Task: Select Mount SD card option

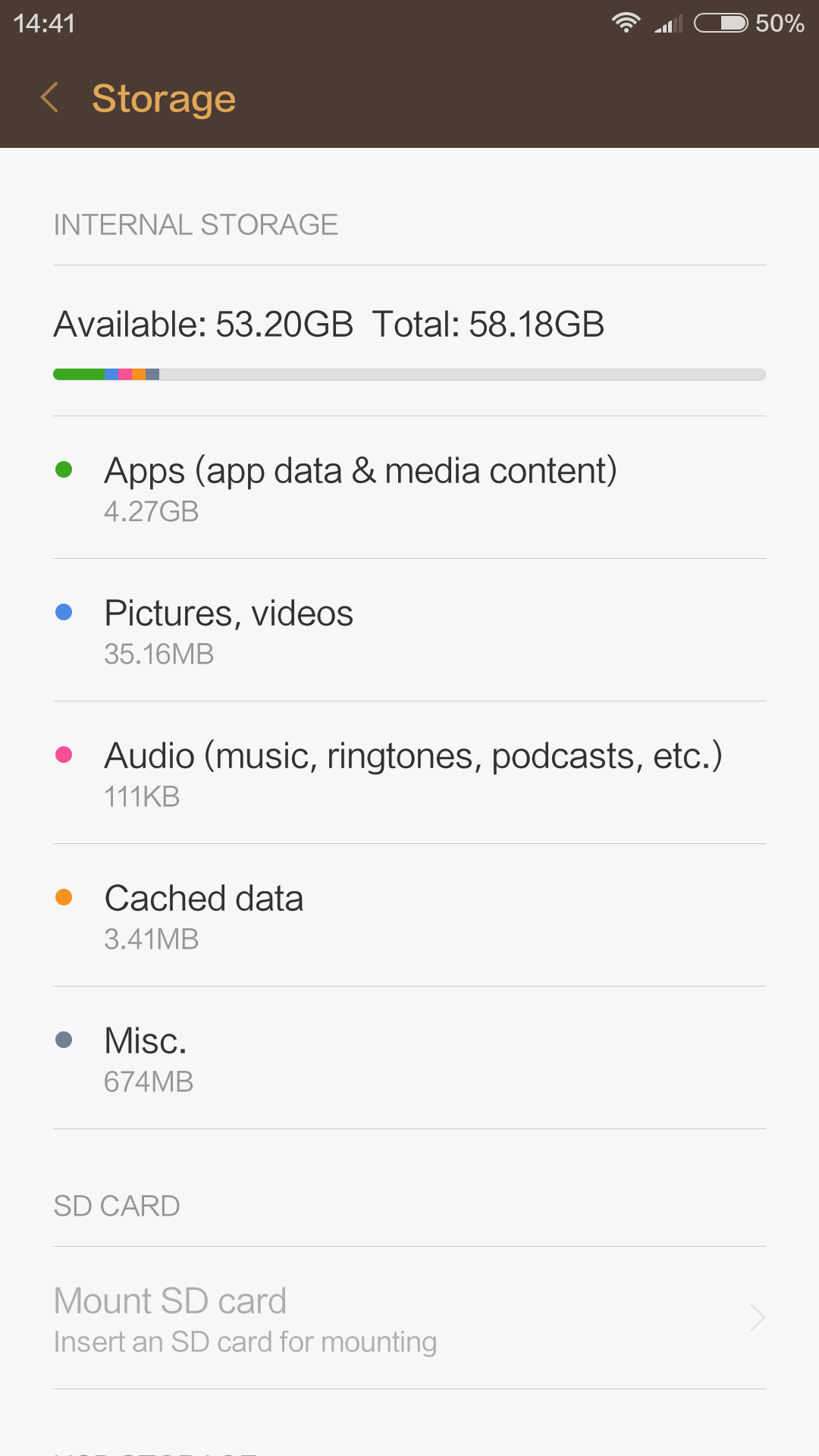Action: coord(409,1318)
